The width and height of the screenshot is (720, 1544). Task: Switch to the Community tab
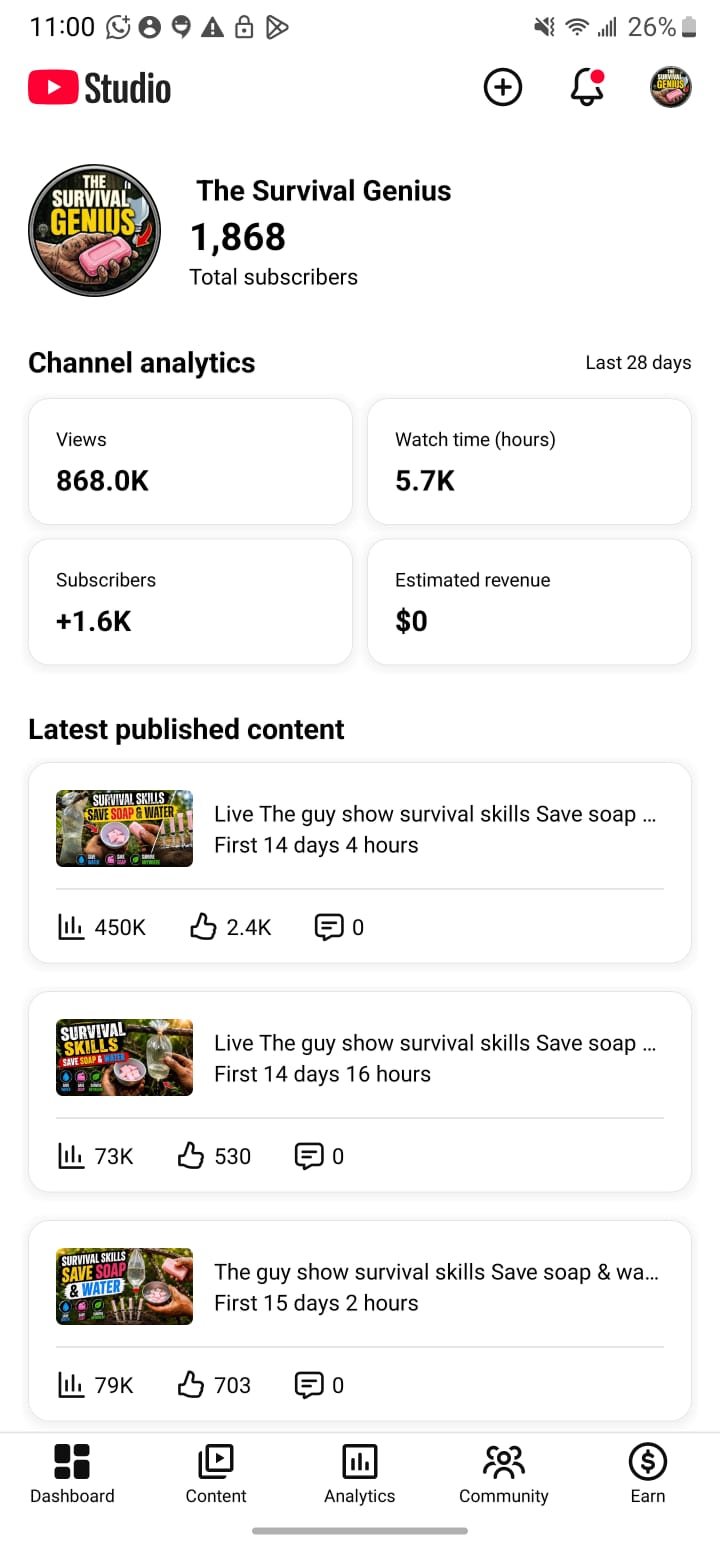coord(504,1475)
